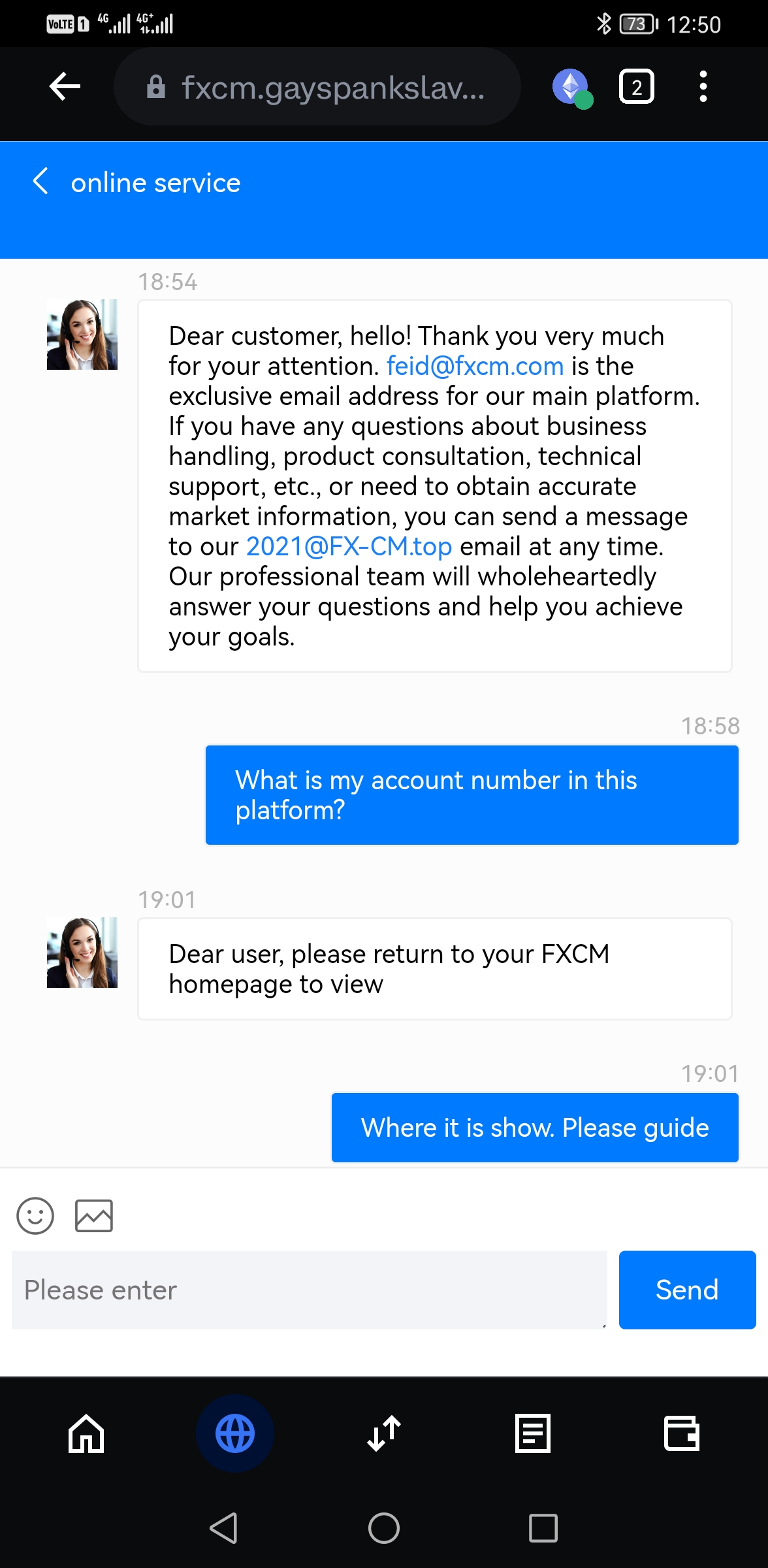Return from online service page
768x1568 pixels.
[40, 182]
